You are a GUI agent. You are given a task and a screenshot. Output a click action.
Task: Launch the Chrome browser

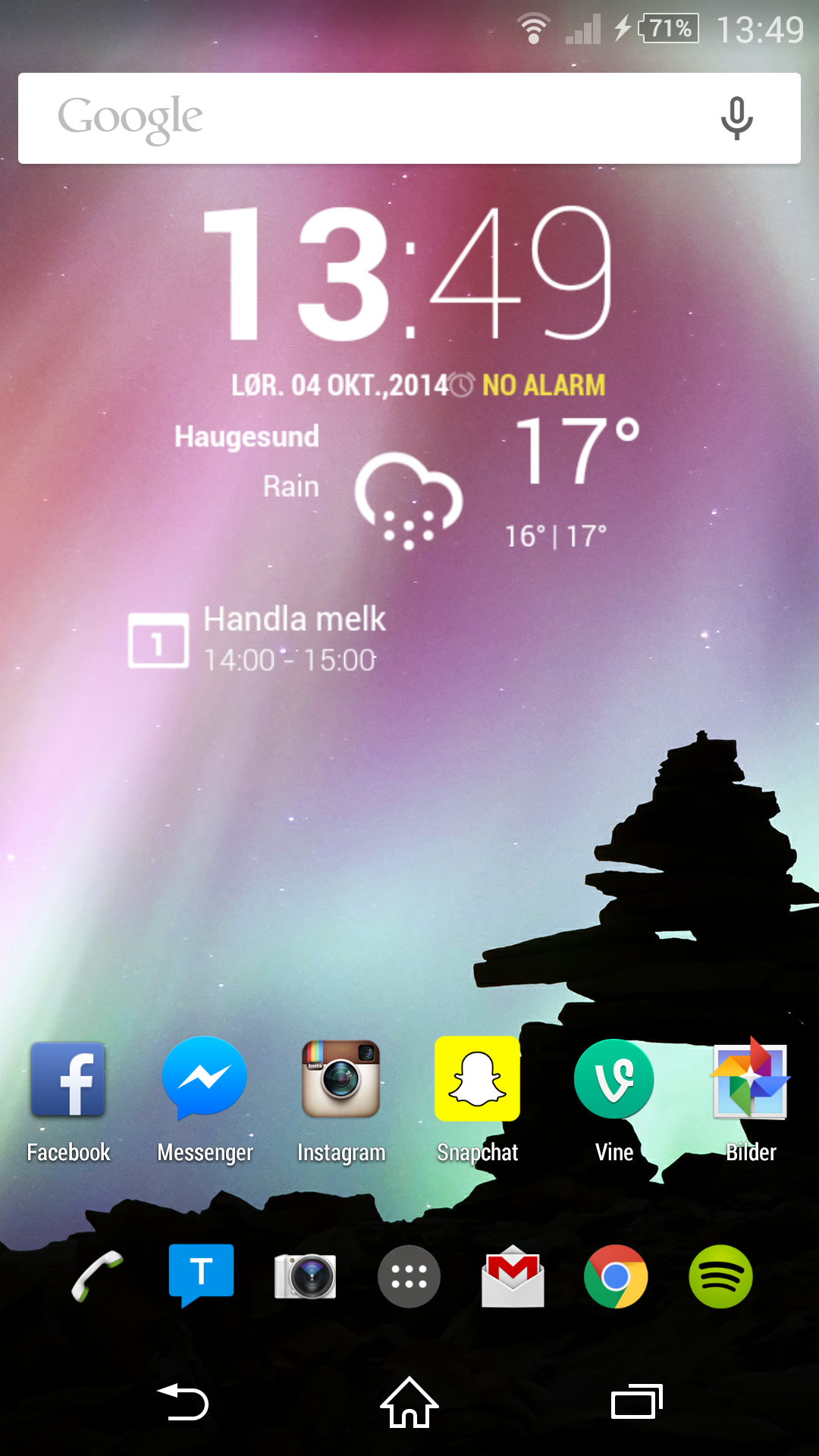(x=616, y=1276)
